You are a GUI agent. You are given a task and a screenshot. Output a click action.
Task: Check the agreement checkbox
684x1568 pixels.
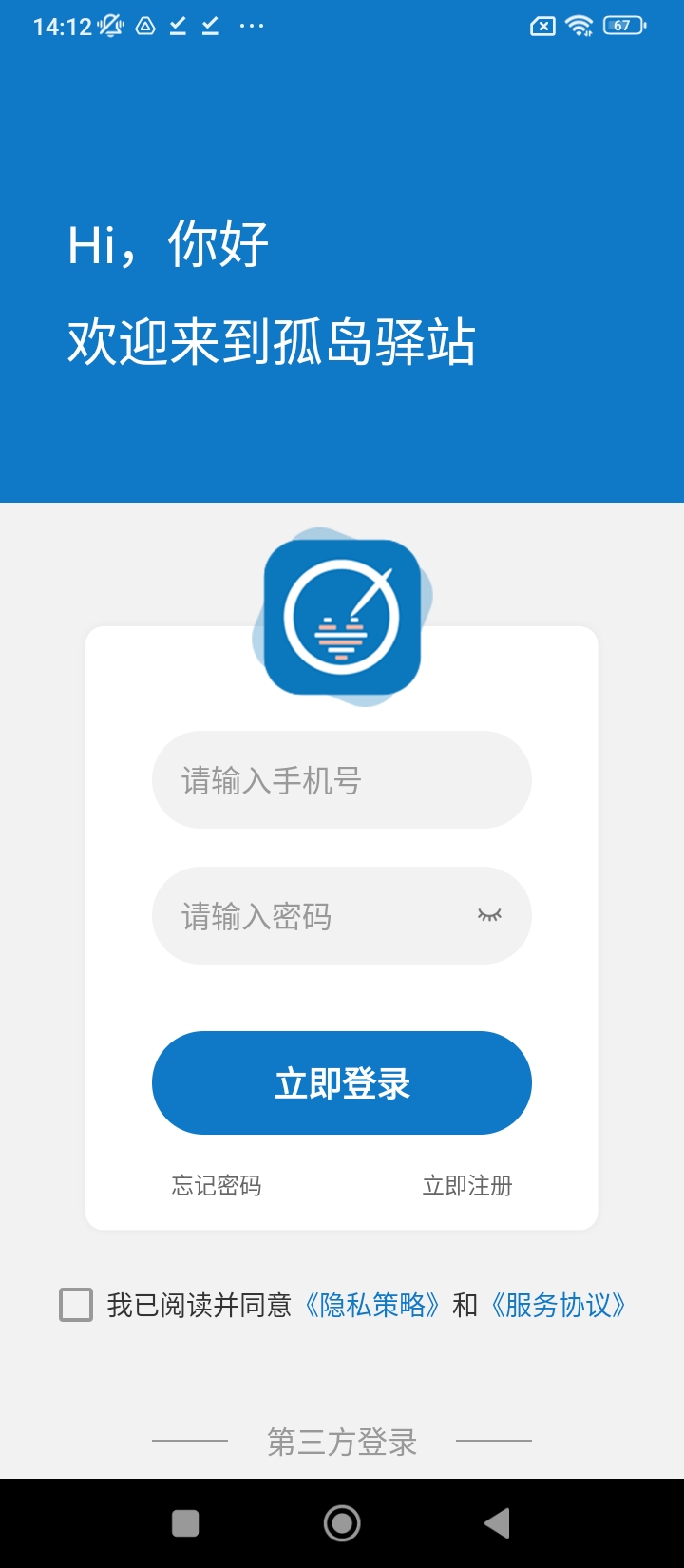tap(76, 1305)
